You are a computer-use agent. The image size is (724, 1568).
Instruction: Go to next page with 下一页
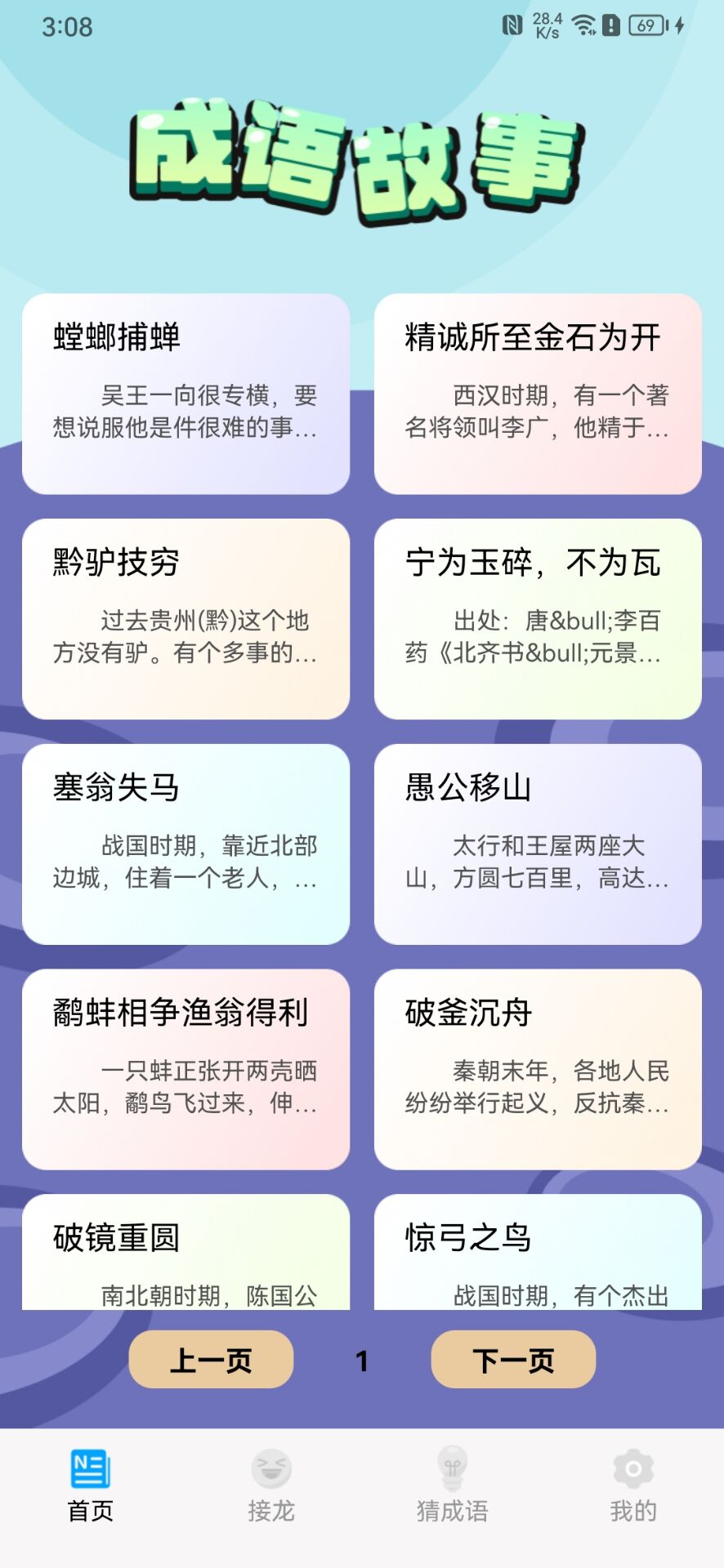click(x=513, y=1360)
